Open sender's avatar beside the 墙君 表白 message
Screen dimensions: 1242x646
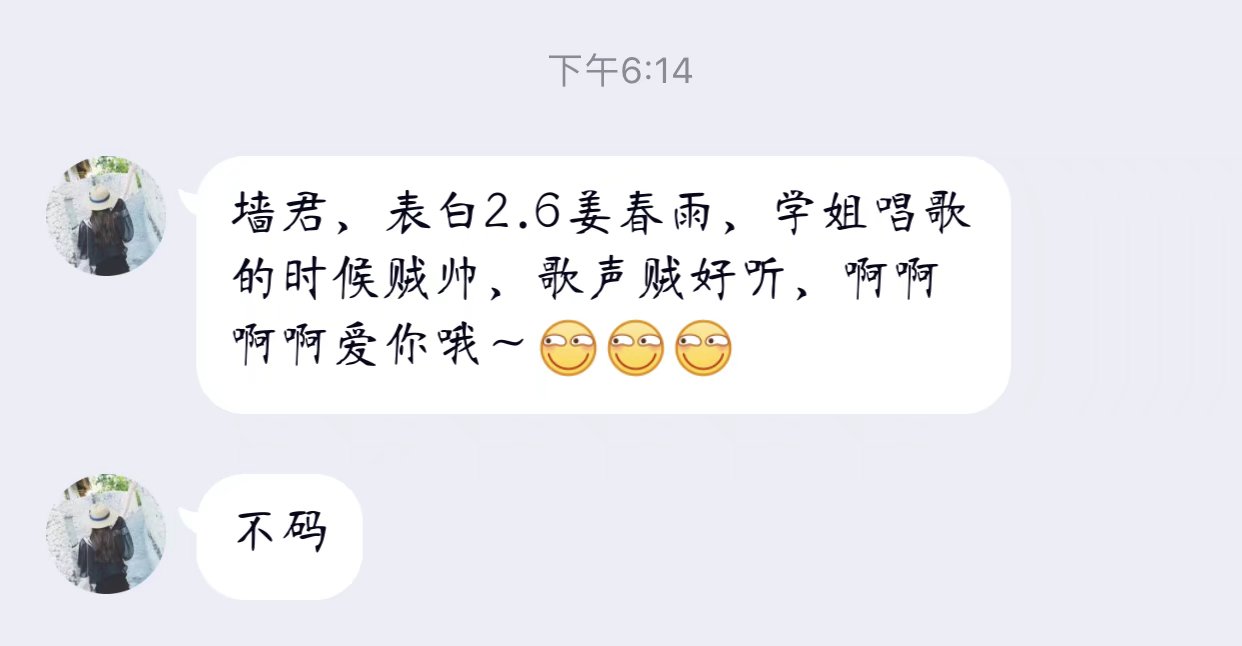pyautogui.click(x=106, y=216)
